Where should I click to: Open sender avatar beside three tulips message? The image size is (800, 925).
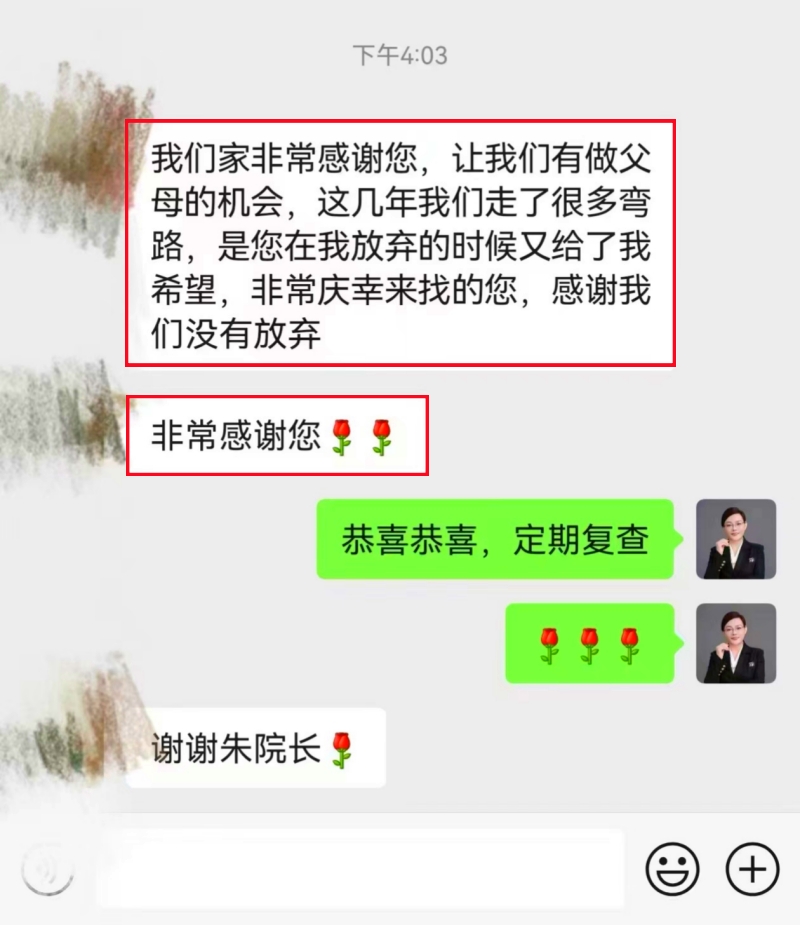tap(736, 643)
